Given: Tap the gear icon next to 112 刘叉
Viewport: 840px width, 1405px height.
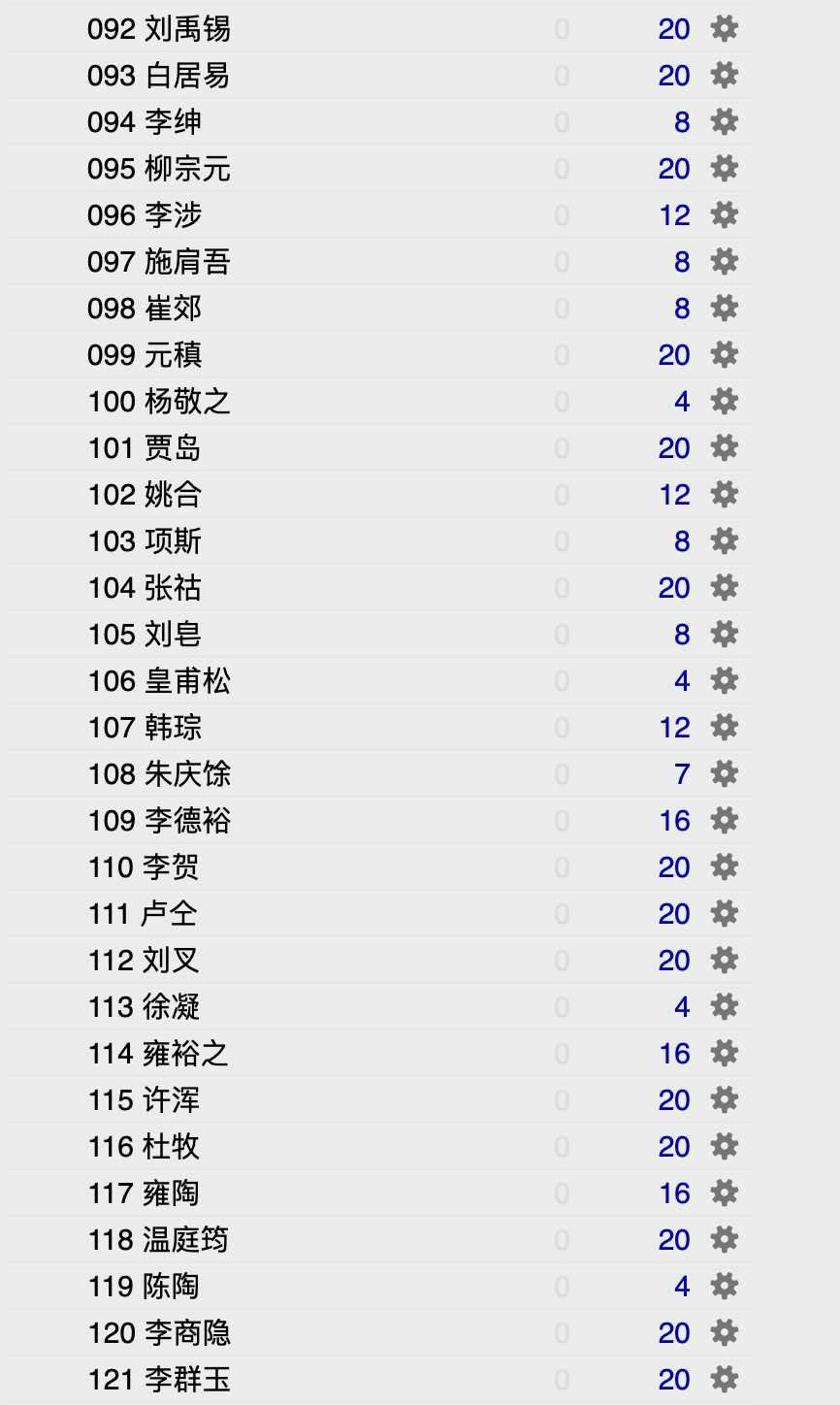Looking at the screenshot, I should click(x=725, y=961).
